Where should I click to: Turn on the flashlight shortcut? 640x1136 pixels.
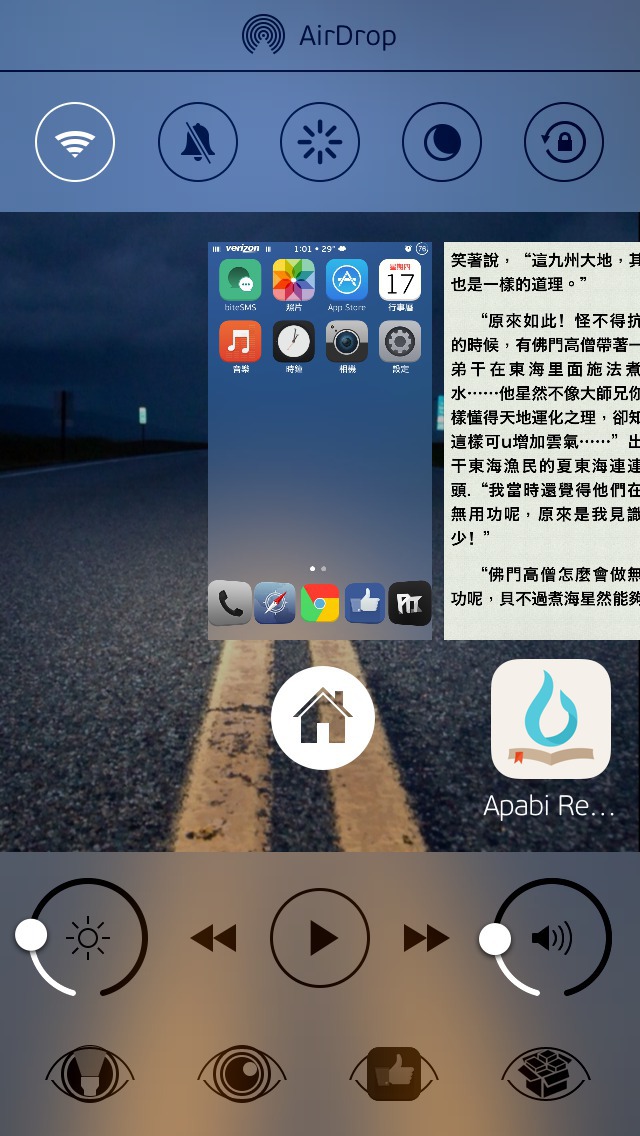[x=90, y=1074]
